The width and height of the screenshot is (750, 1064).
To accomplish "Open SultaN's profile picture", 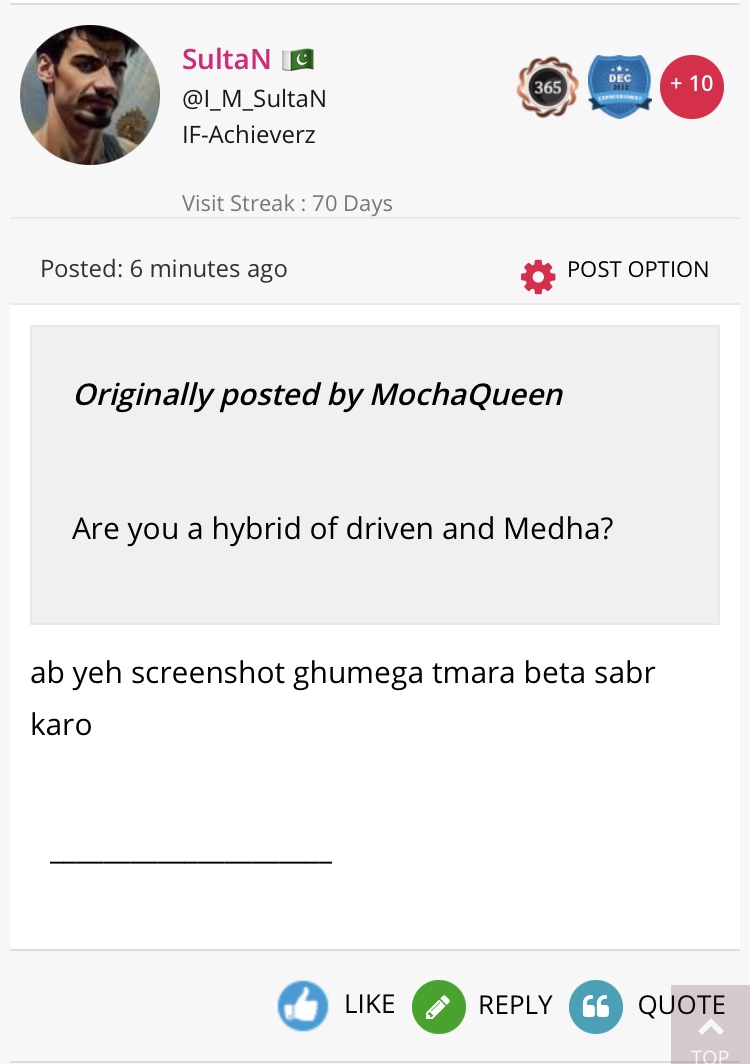I will pyautogui.click(x=90, y=95).
